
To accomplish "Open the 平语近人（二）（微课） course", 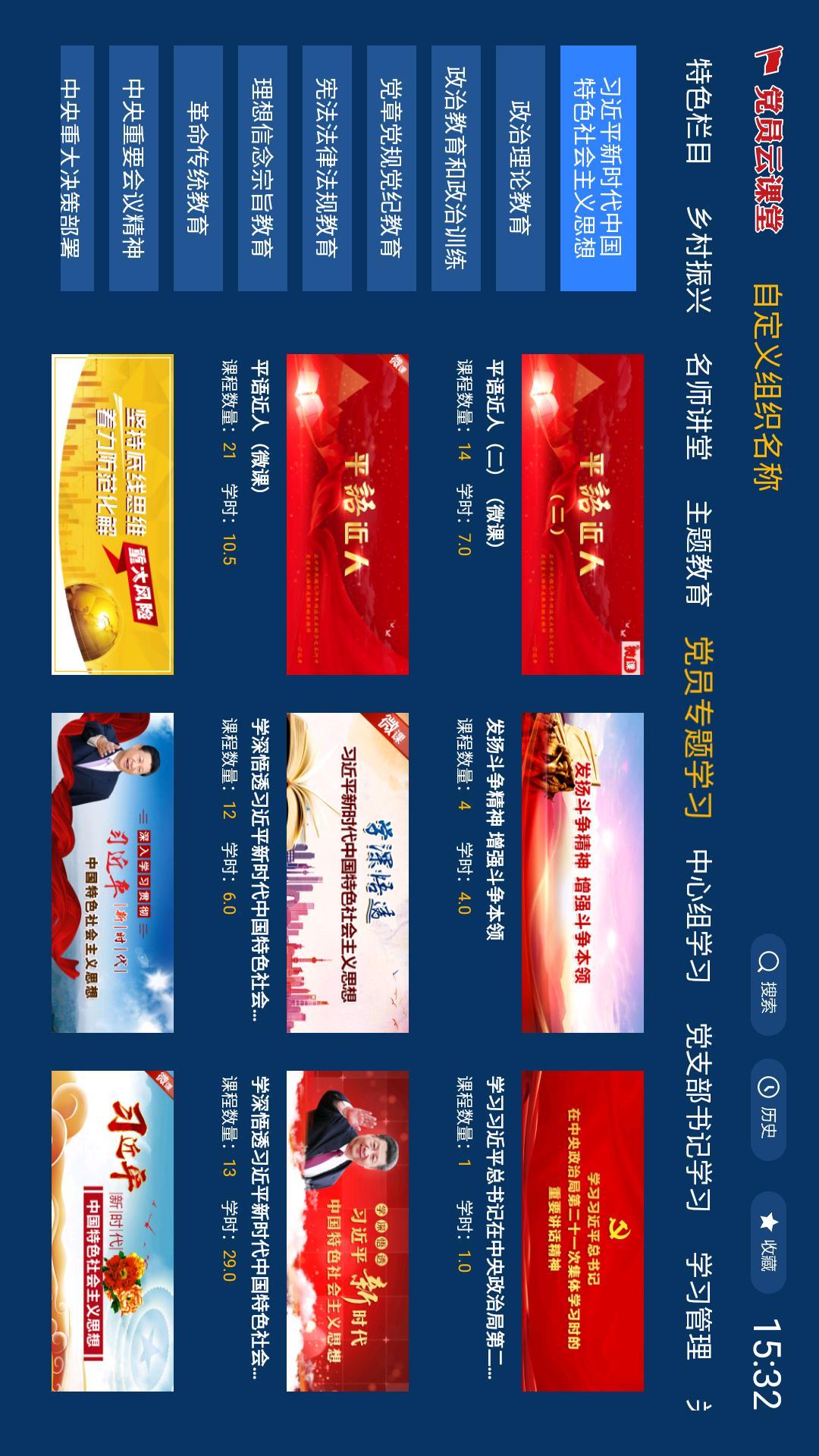I will 582,514.
